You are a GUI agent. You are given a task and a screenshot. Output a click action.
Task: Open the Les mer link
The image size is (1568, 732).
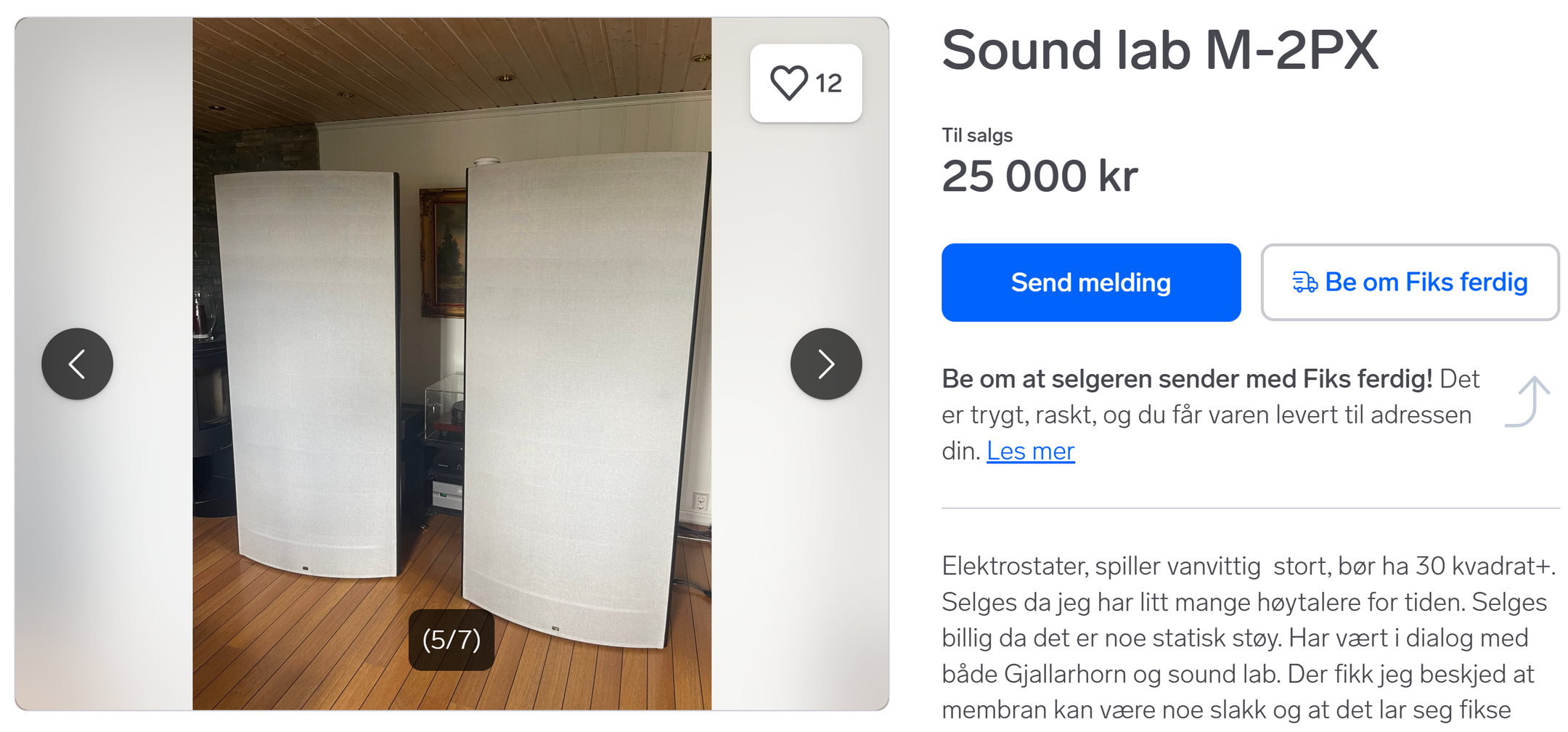coord(1030,452)
